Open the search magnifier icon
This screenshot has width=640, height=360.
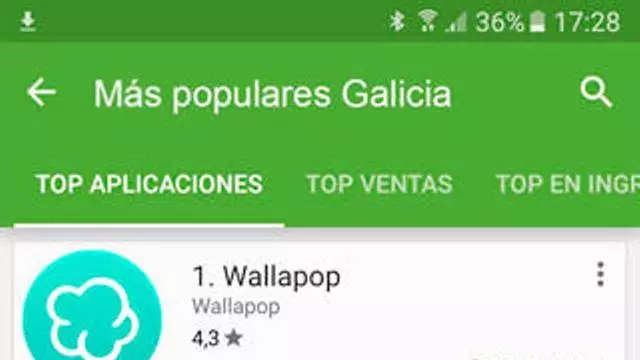(596, 92)
